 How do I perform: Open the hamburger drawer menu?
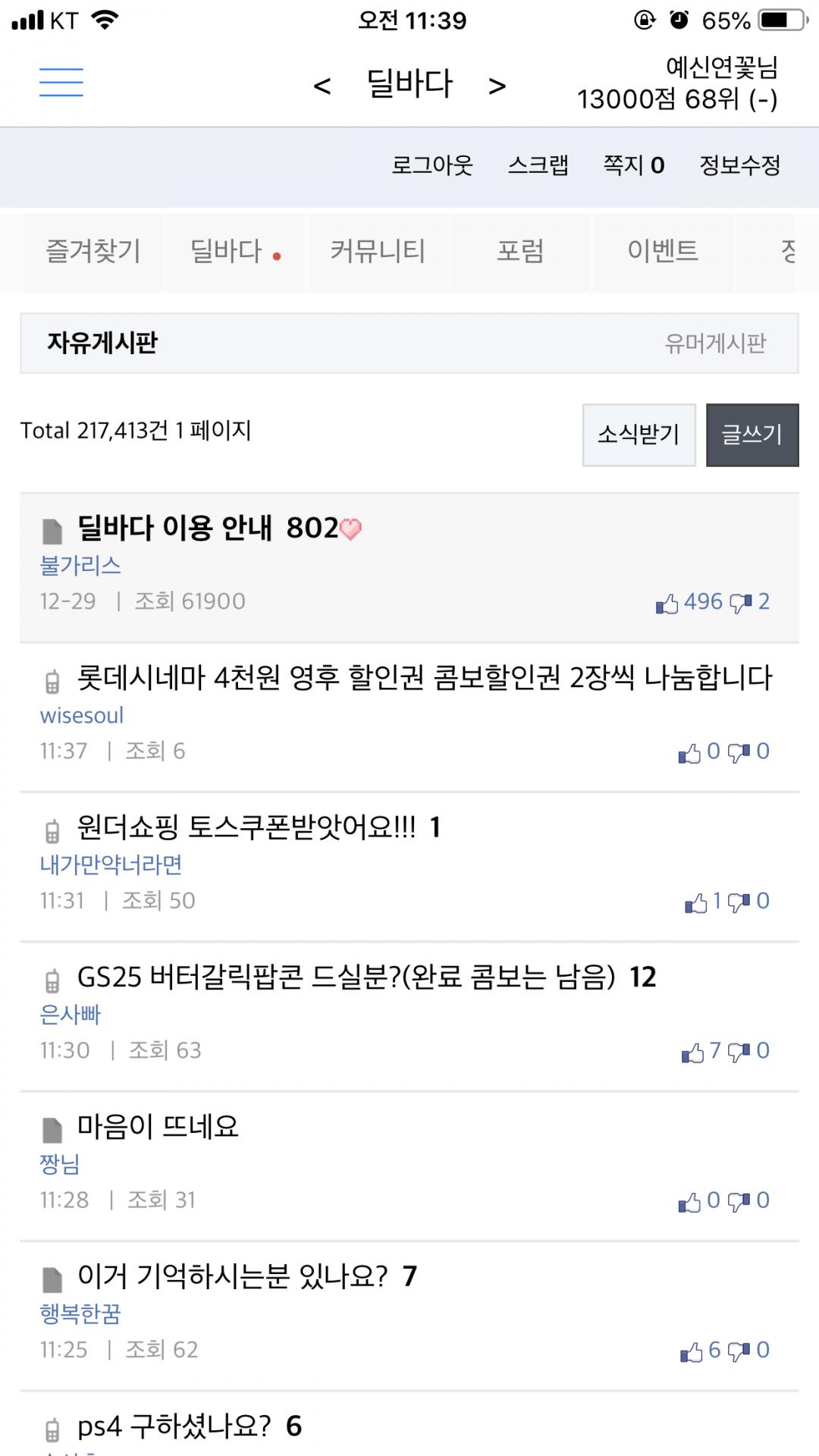tap(61, 82)
